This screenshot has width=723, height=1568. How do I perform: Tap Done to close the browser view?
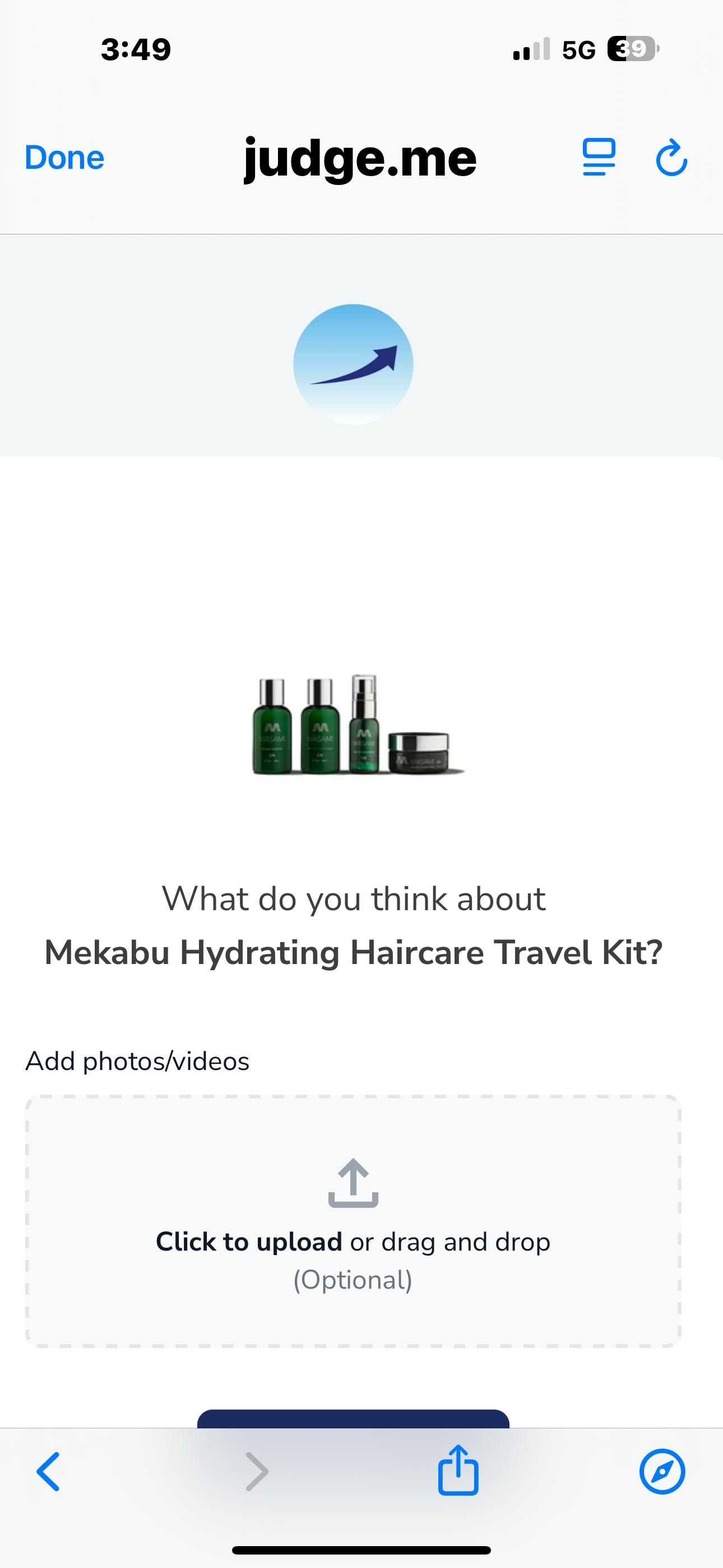64,158
